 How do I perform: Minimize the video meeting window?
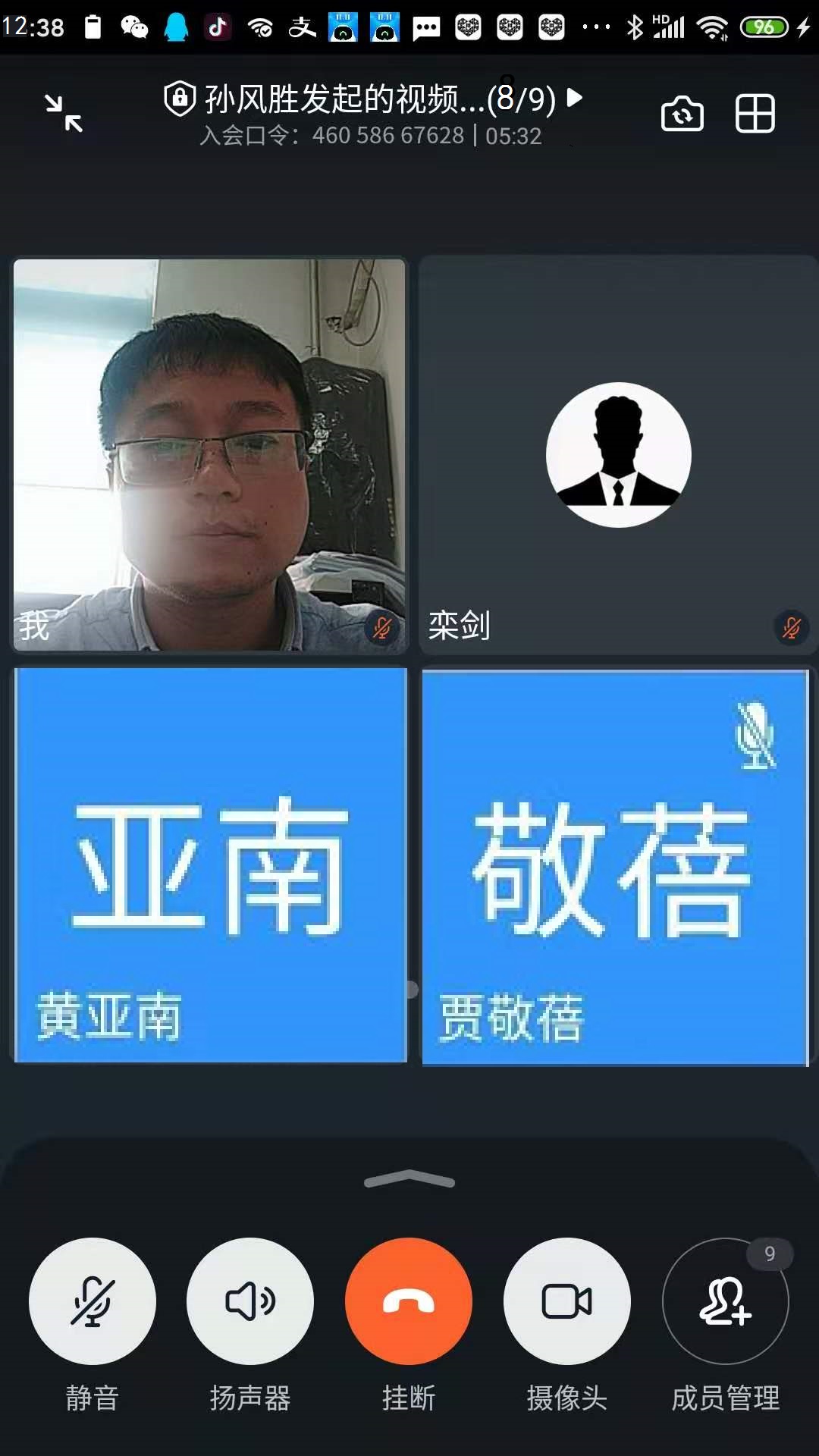(x=64, y=113)
